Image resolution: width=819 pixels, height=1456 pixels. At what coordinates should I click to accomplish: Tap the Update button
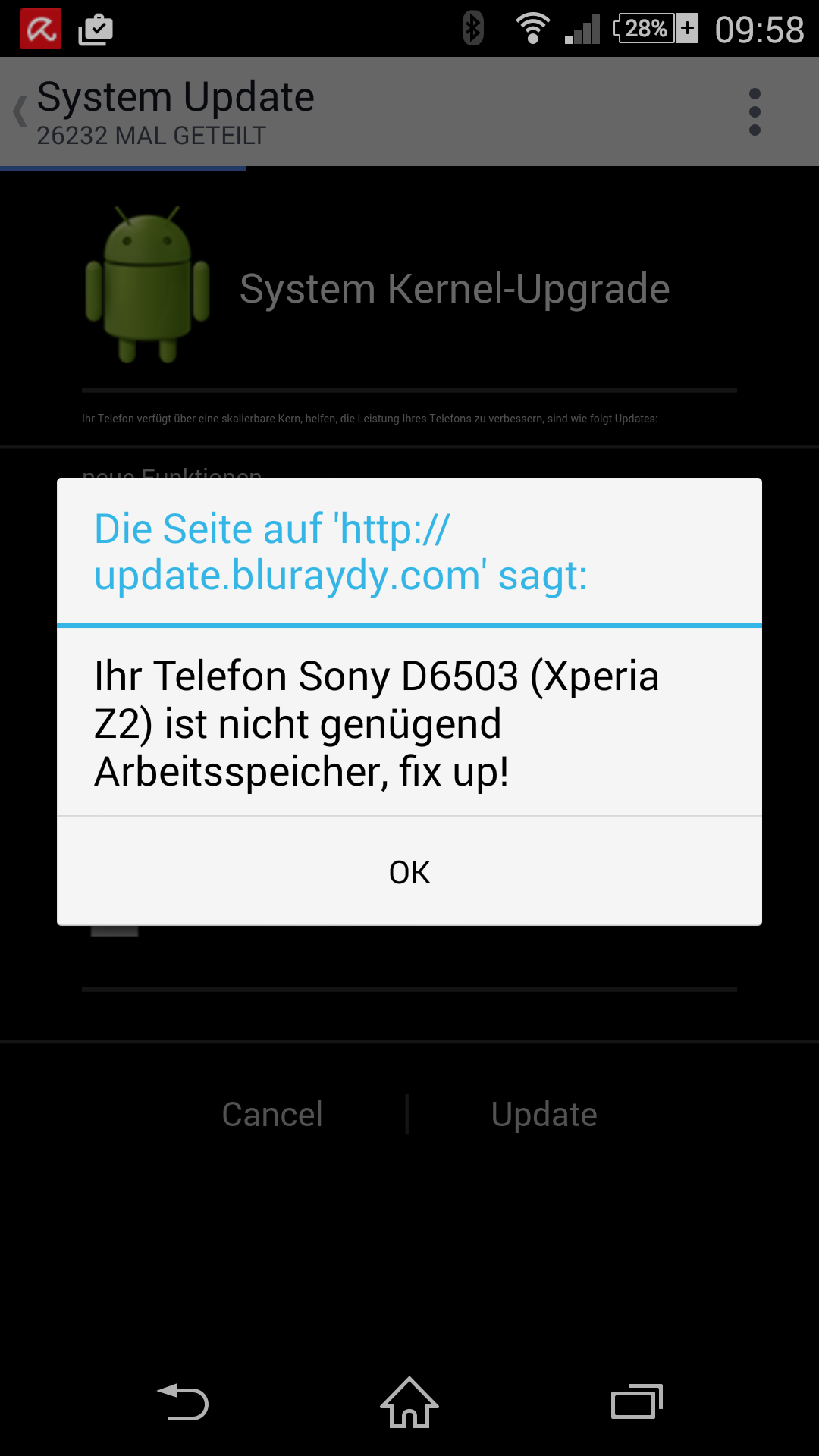[x=544, y=1114]
